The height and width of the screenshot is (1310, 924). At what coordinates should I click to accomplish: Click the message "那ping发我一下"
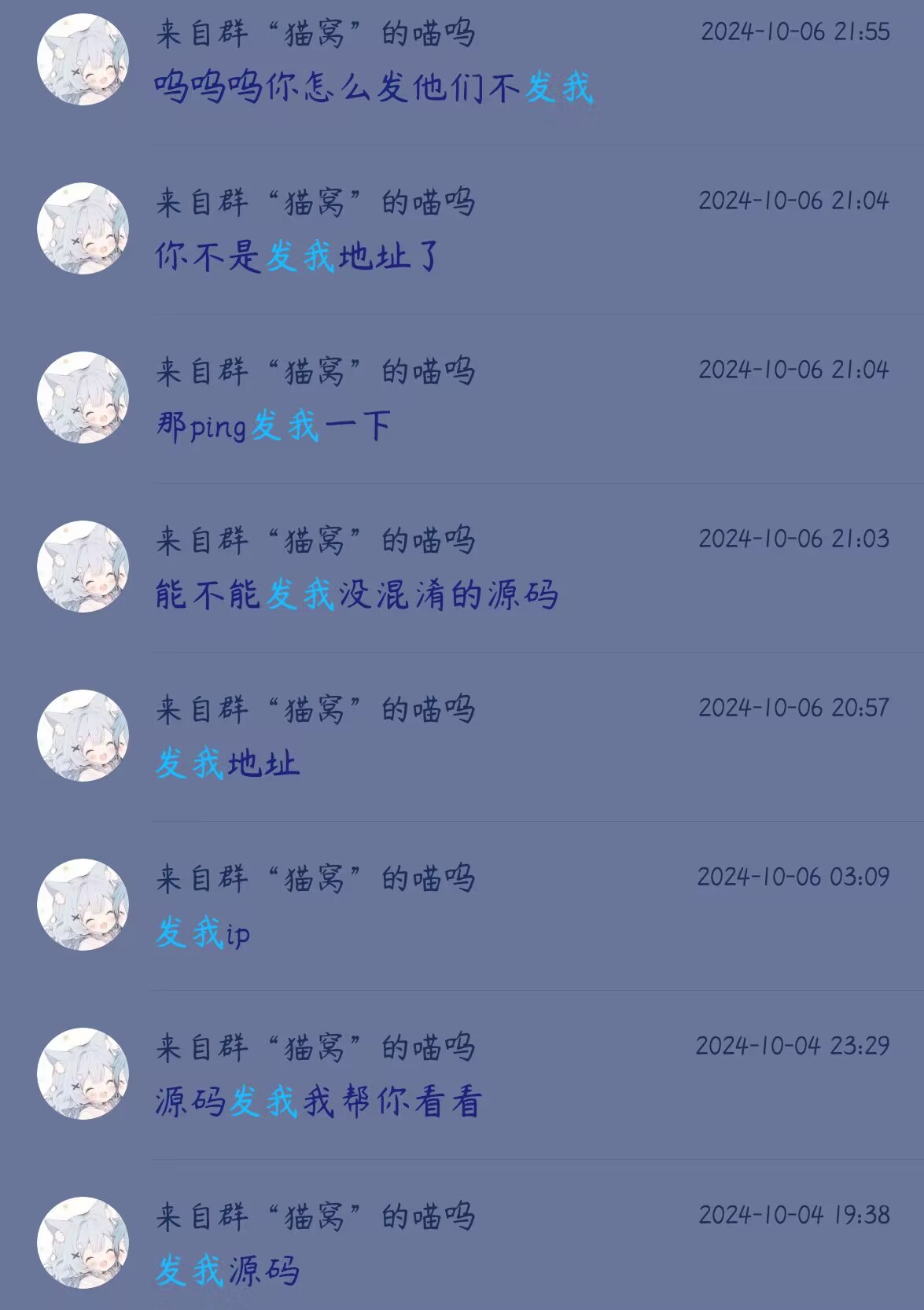click(x=275, y=425)
